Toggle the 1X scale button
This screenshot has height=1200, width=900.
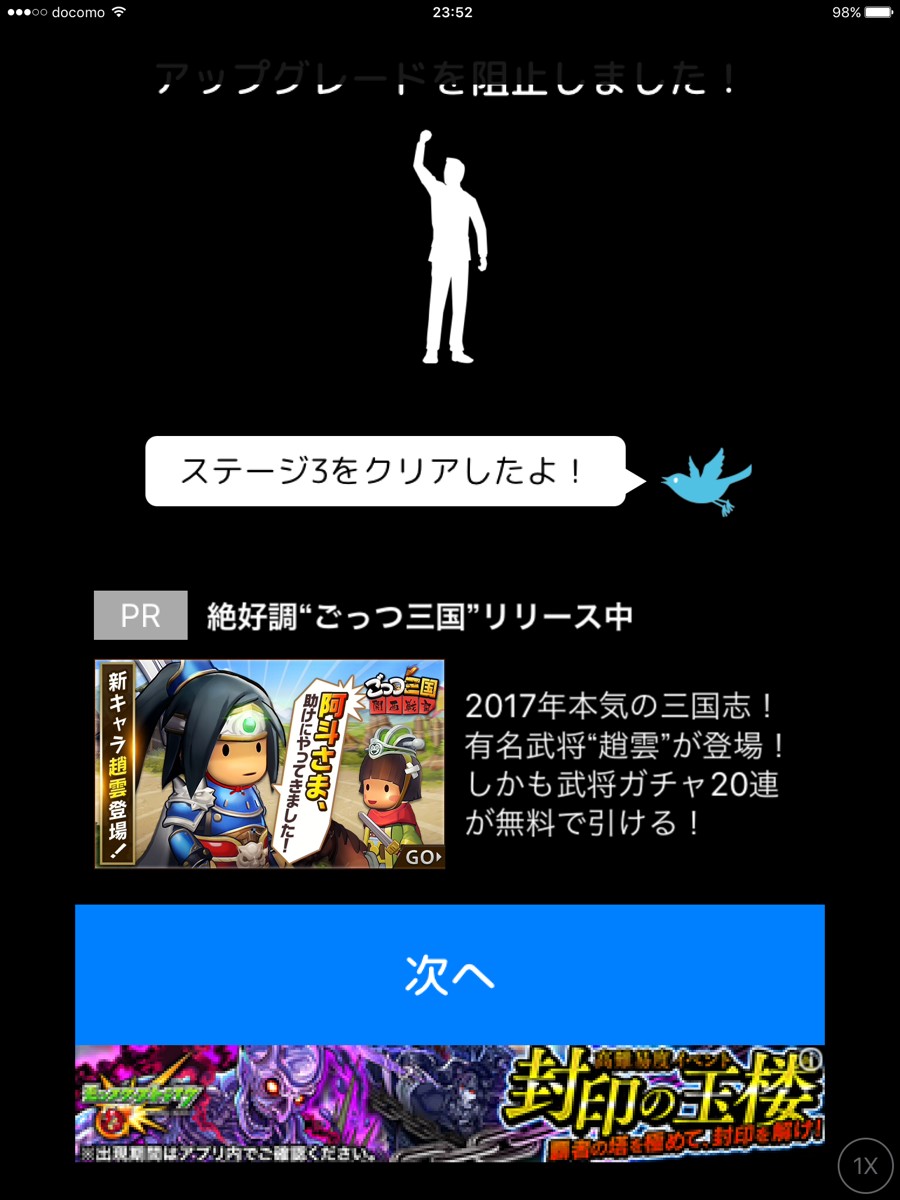[864, 1166]
